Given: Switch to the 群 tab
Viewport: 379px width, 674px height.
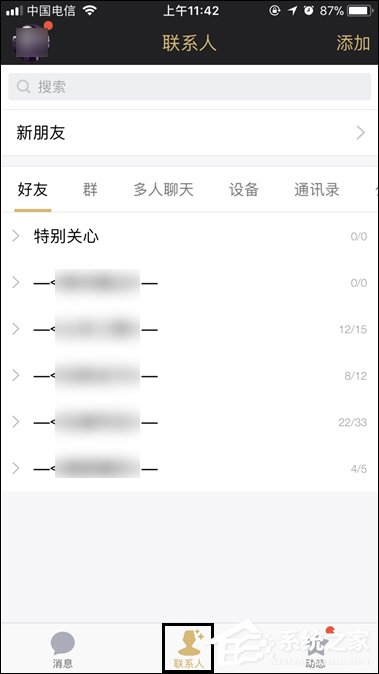Looking at the screenshot, I should 90,190.
